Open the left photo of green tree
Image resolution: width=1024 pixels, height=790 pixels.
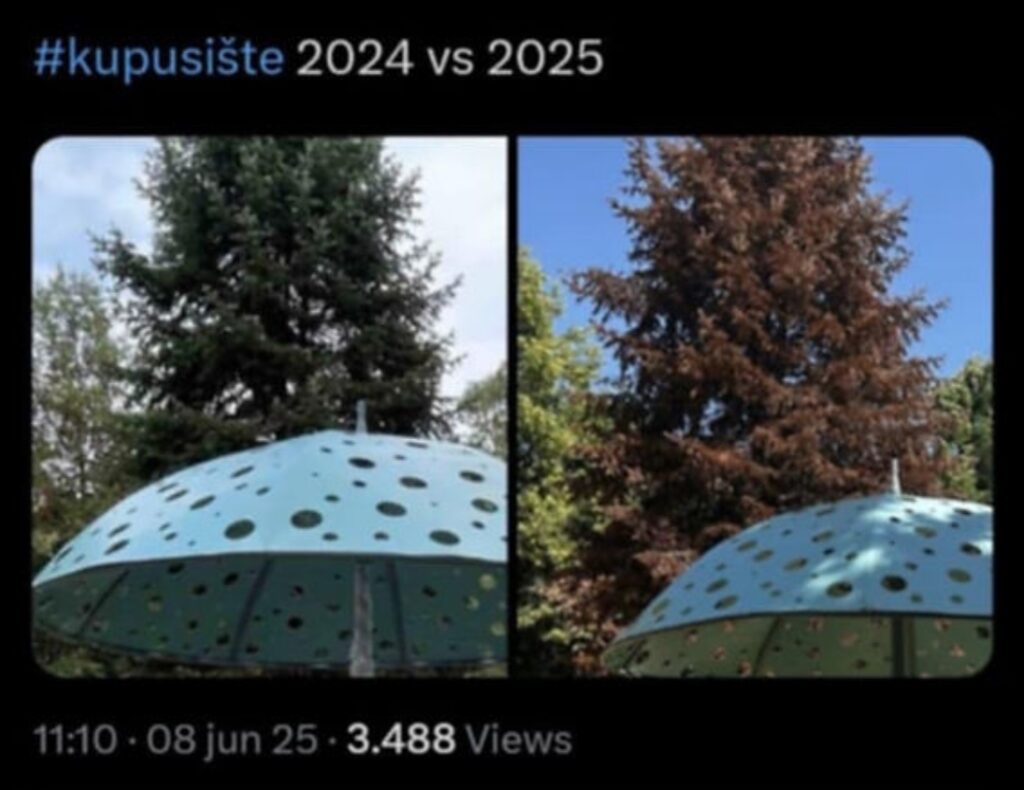[x=270, y=406]
